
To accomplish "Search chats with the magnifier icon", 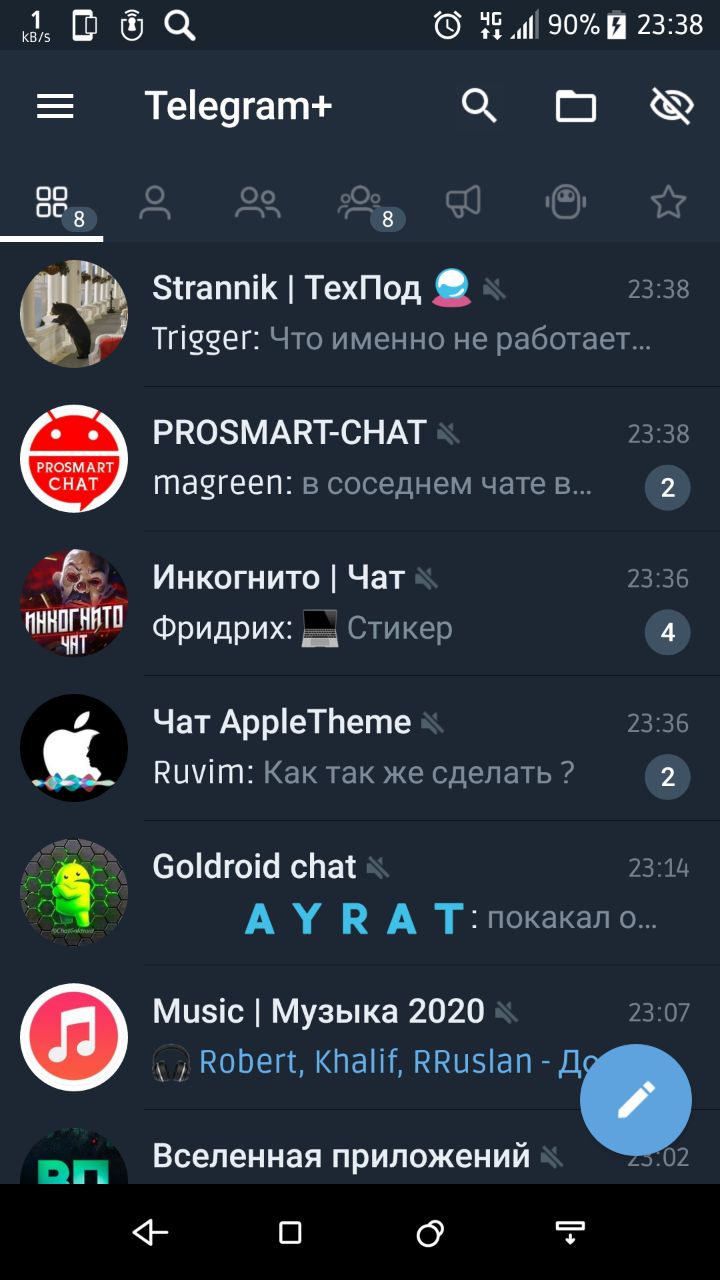I will coord(479,106).
